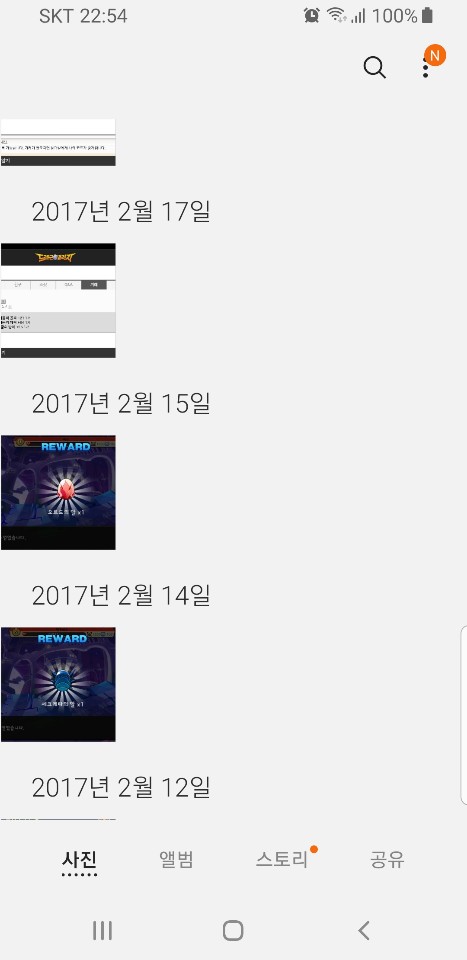
Task: Select the 사진 tab
Action: (80, 860)
